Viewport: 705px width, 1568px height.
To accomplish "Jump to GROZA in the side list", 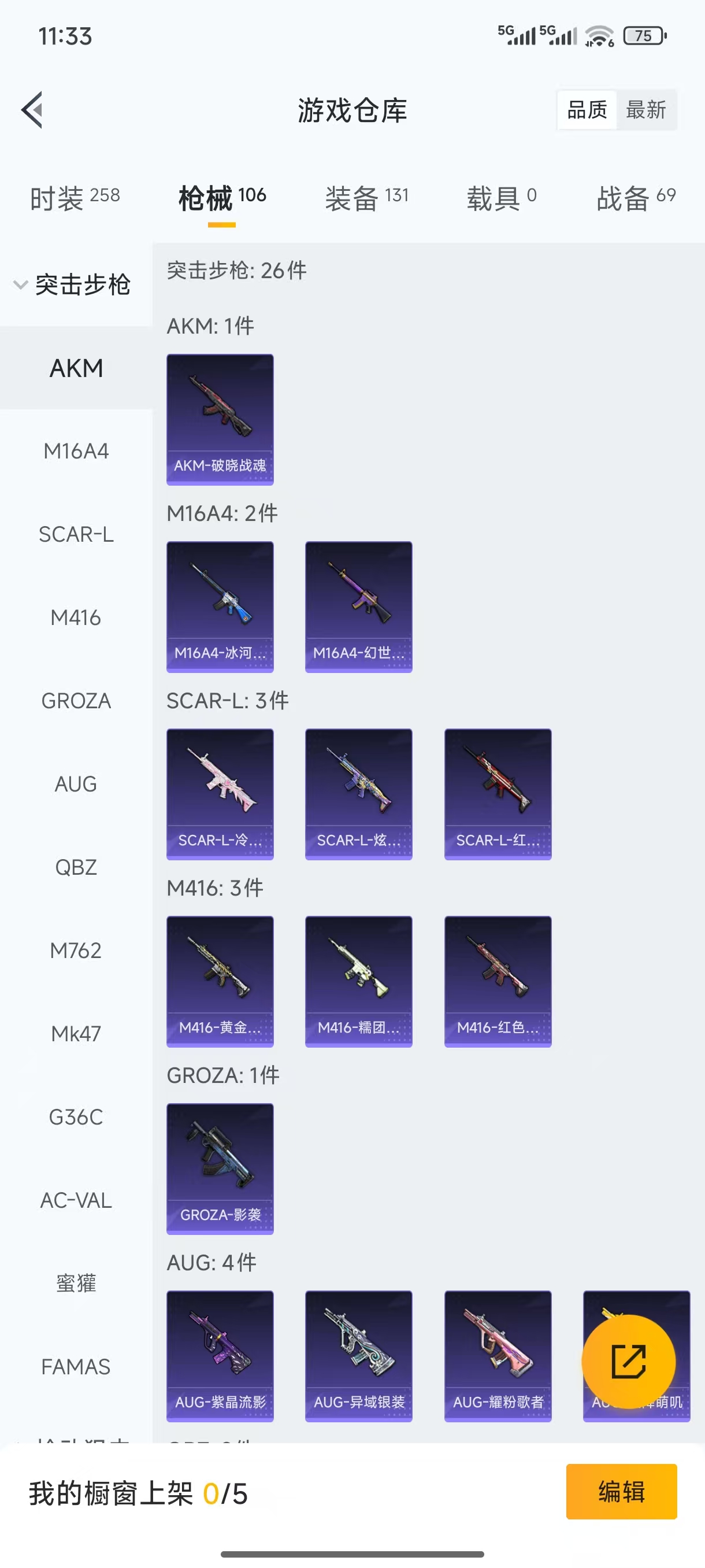I will (76, 701).
